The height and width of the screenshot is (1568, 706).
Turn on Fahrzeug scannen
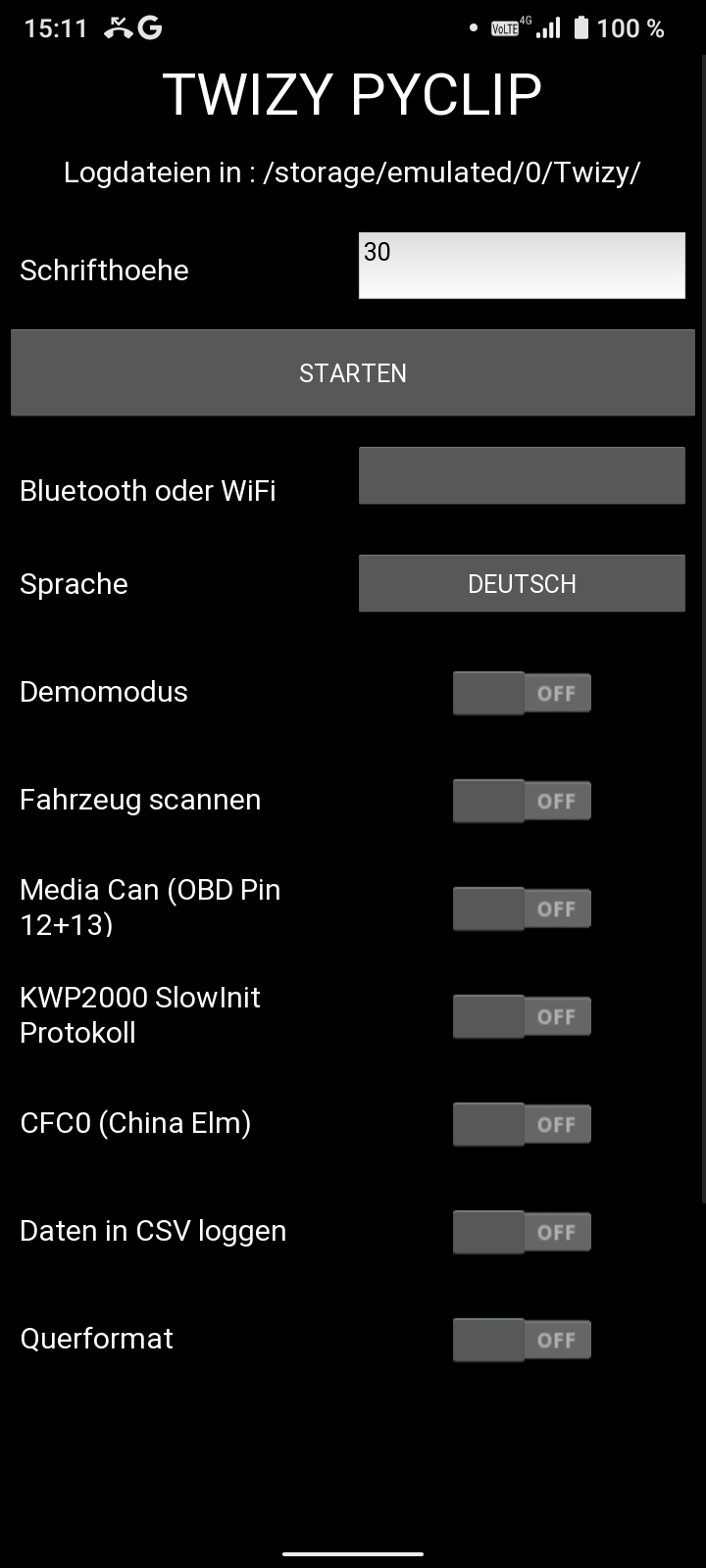pyautogui.click(x=522, y=801)
